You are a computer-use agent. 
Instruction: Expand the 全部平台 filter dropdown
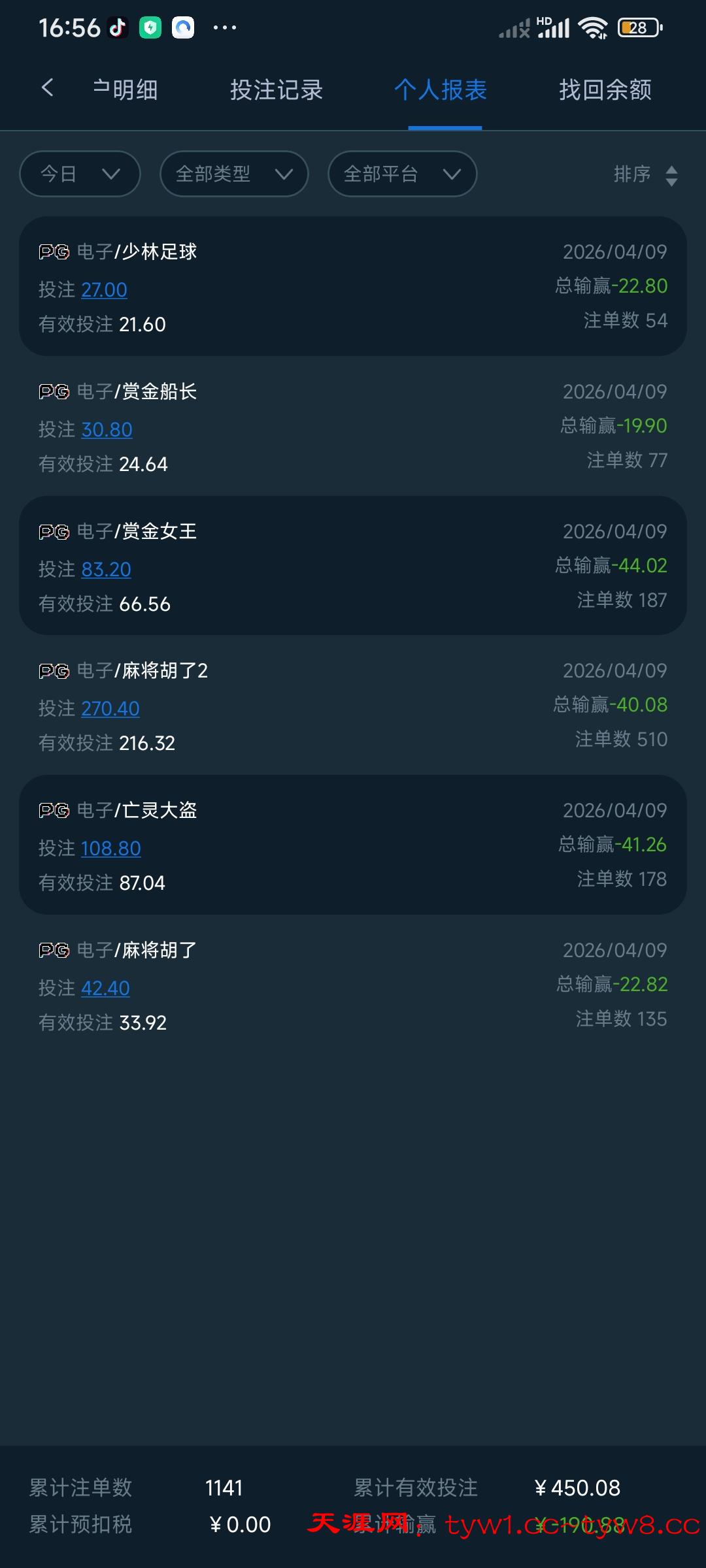point(402,174)
